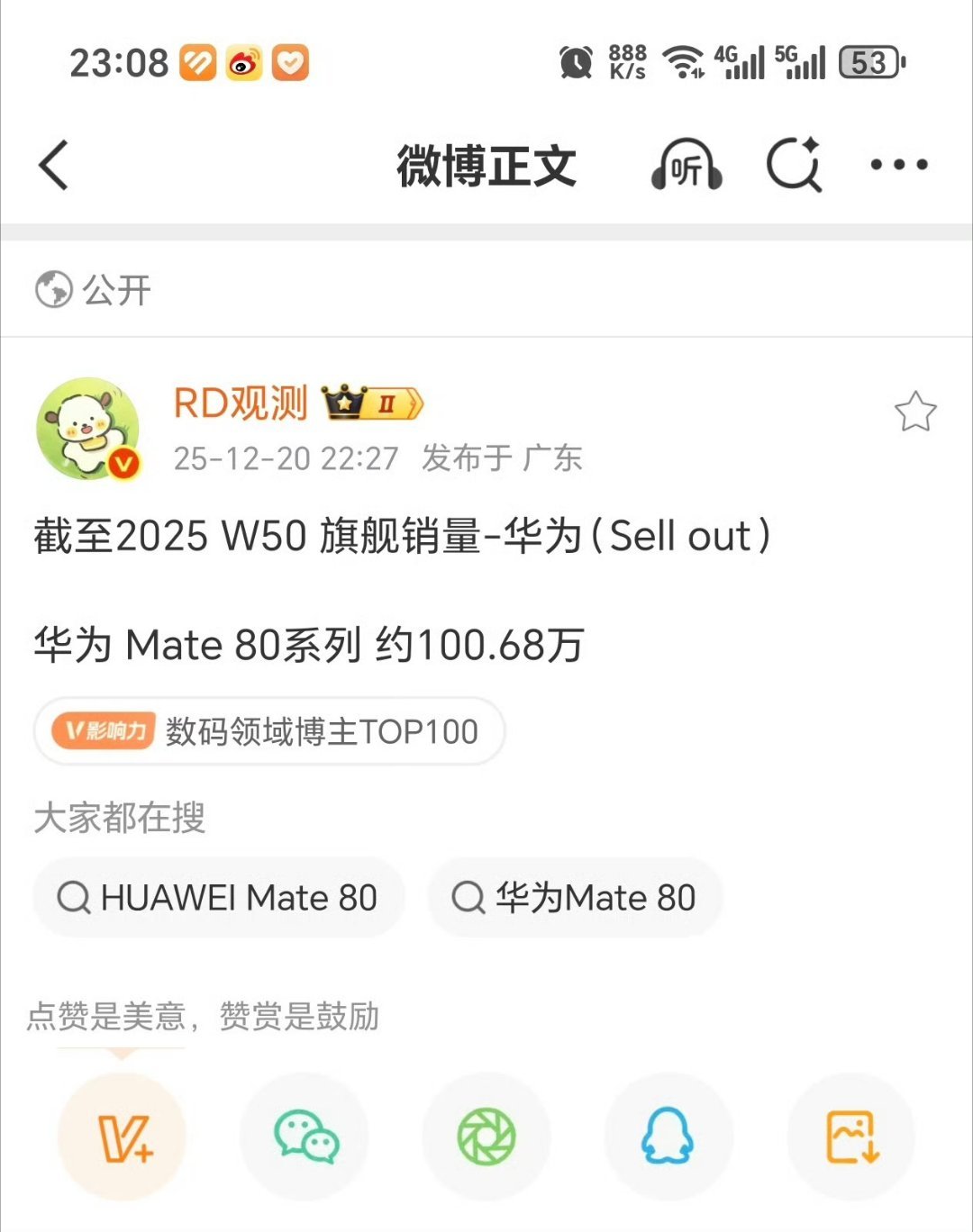Image resolution: width=973 pixels, height=1232 pixels.
Task: Tap the globe icon next to 公开
Action: (51, 290)
